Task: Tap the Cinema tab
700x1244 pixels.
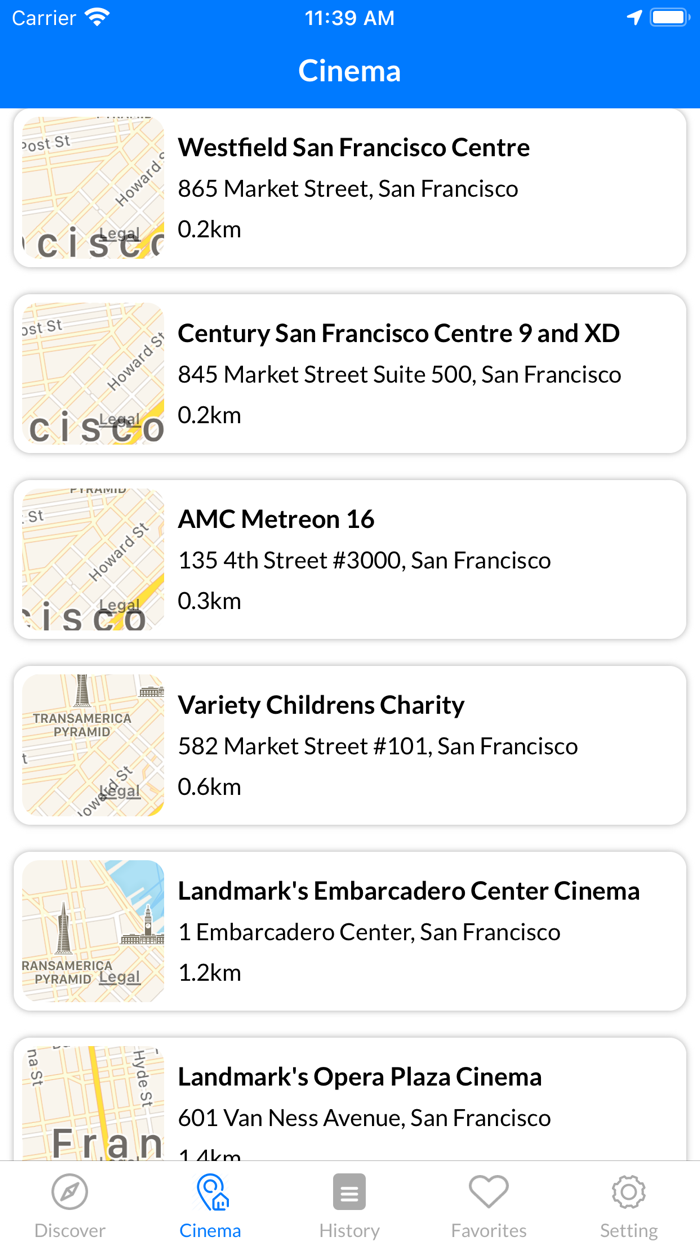Action: coord(210,1206)
